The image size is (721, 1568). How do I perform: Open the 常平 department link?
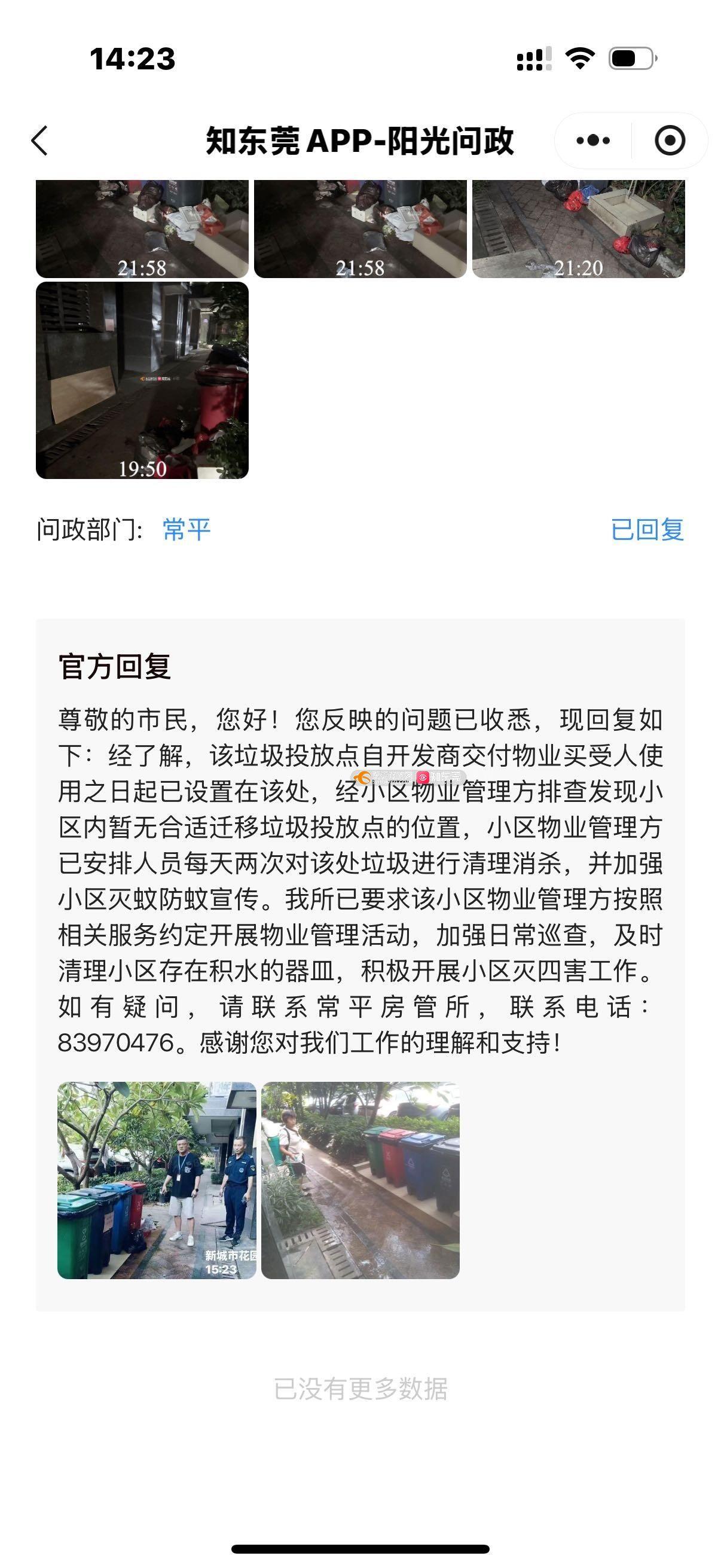coord(186,529)
